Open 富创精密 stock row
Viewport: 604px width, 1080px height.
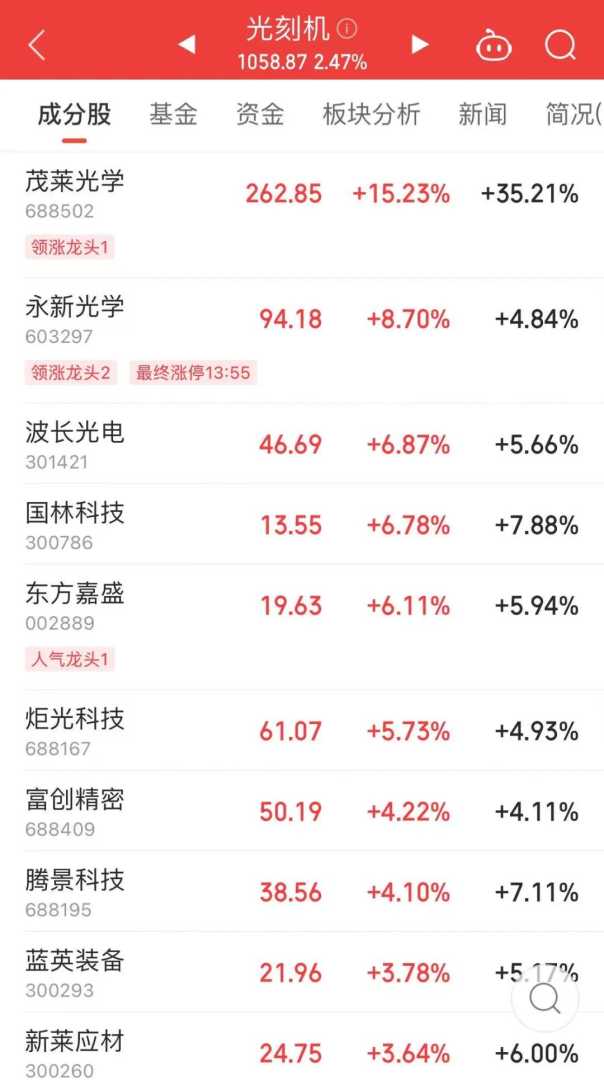click(75, 801)
